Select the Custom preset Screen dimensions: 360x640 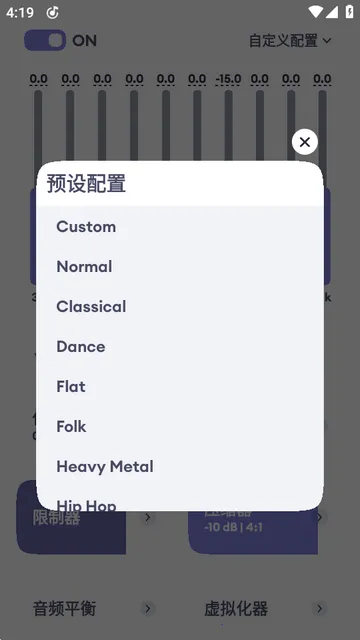[x=180, y=227]
